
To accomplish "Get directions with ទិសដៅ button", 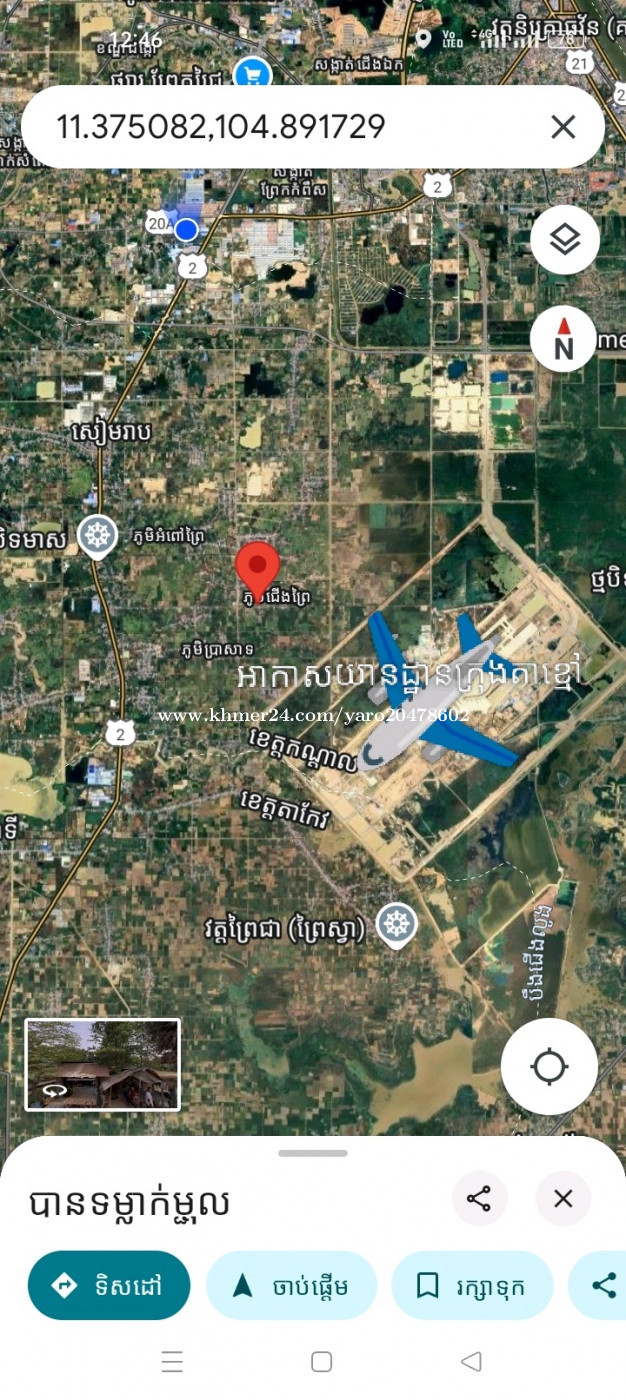I will point(109,1285).
